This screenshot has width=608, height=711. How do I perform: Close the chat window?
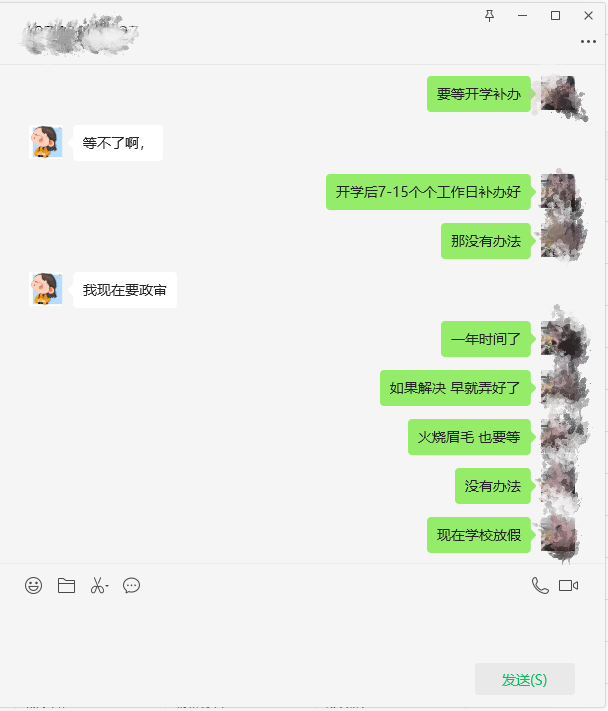588,15
